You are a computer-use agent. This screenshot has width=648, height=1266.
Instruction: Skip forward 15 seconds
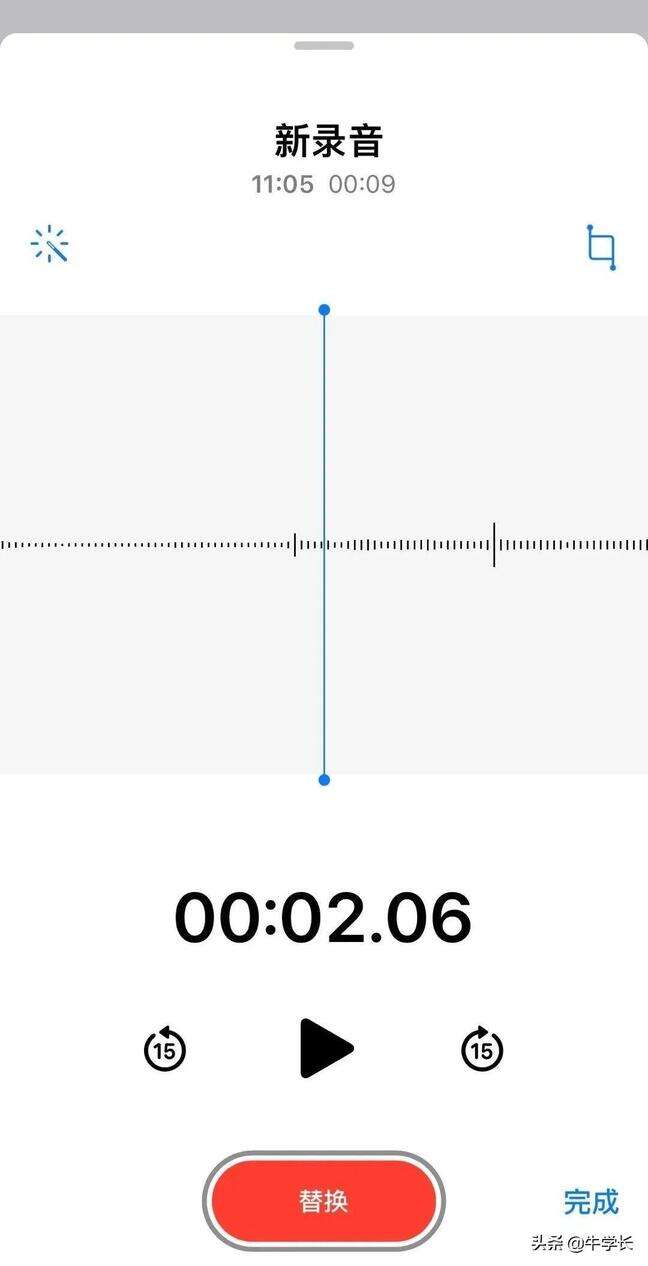tap(482, 1049)
